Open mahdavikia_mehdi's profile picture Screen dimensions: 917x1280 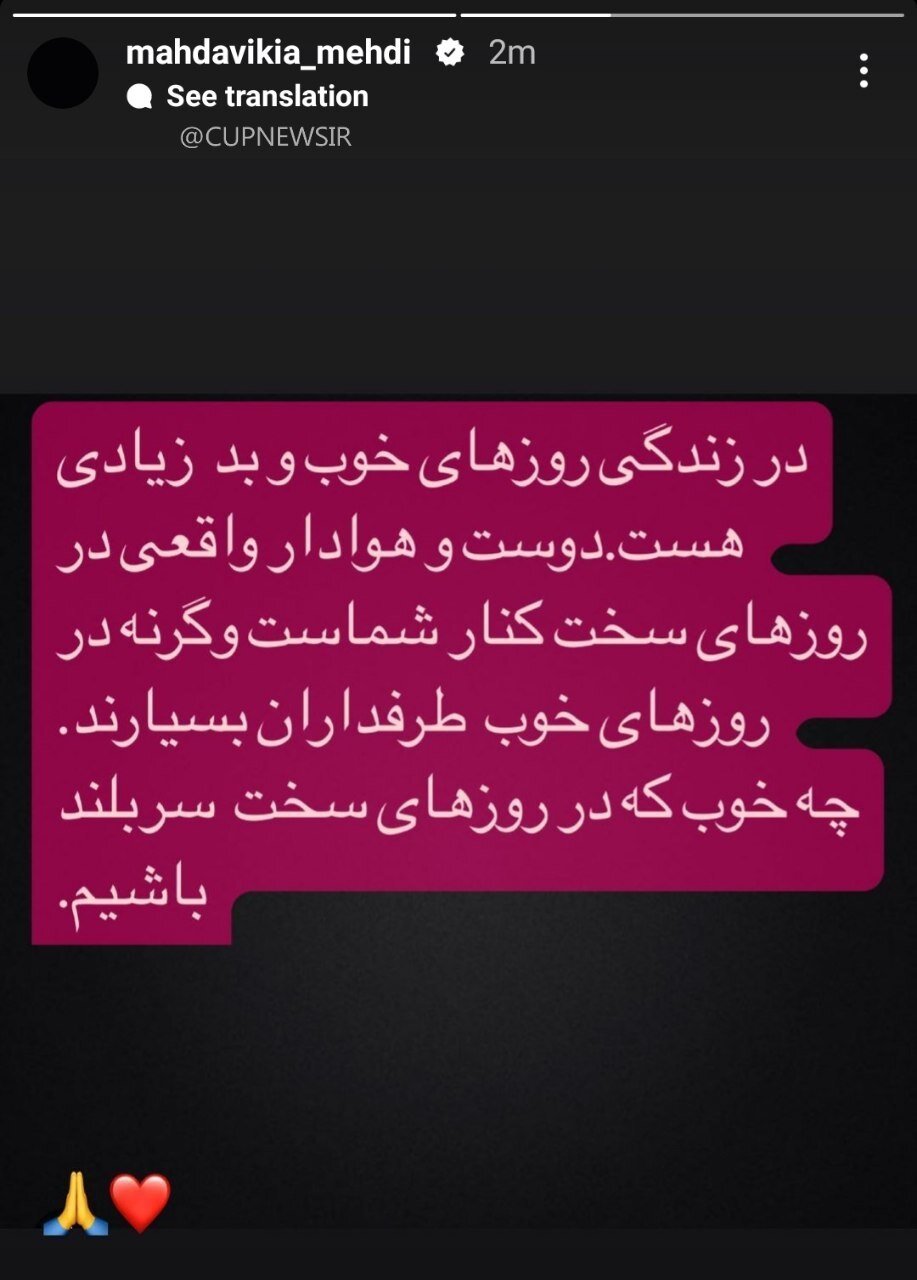[63, 73]
